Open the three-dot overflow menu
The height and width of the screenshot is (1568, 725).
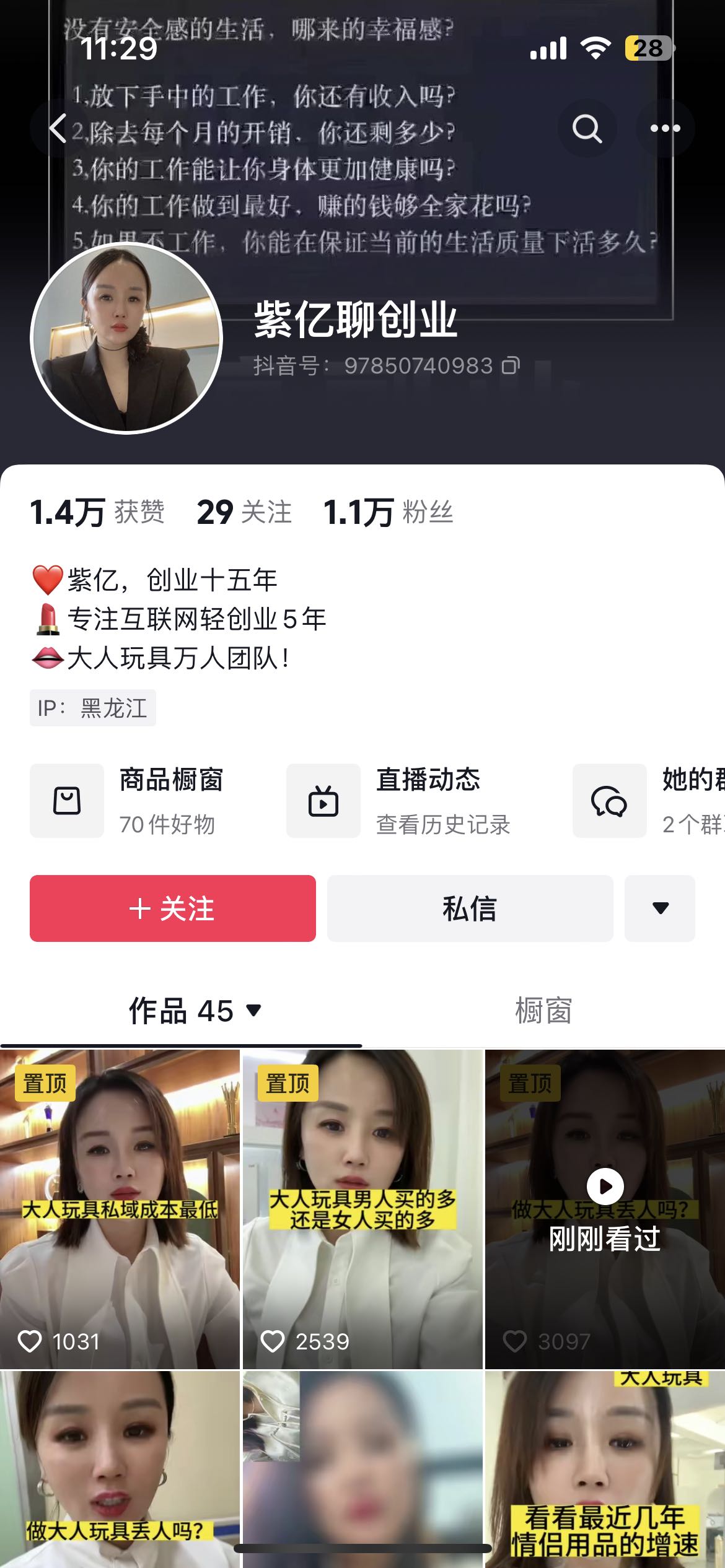(665, 128)
